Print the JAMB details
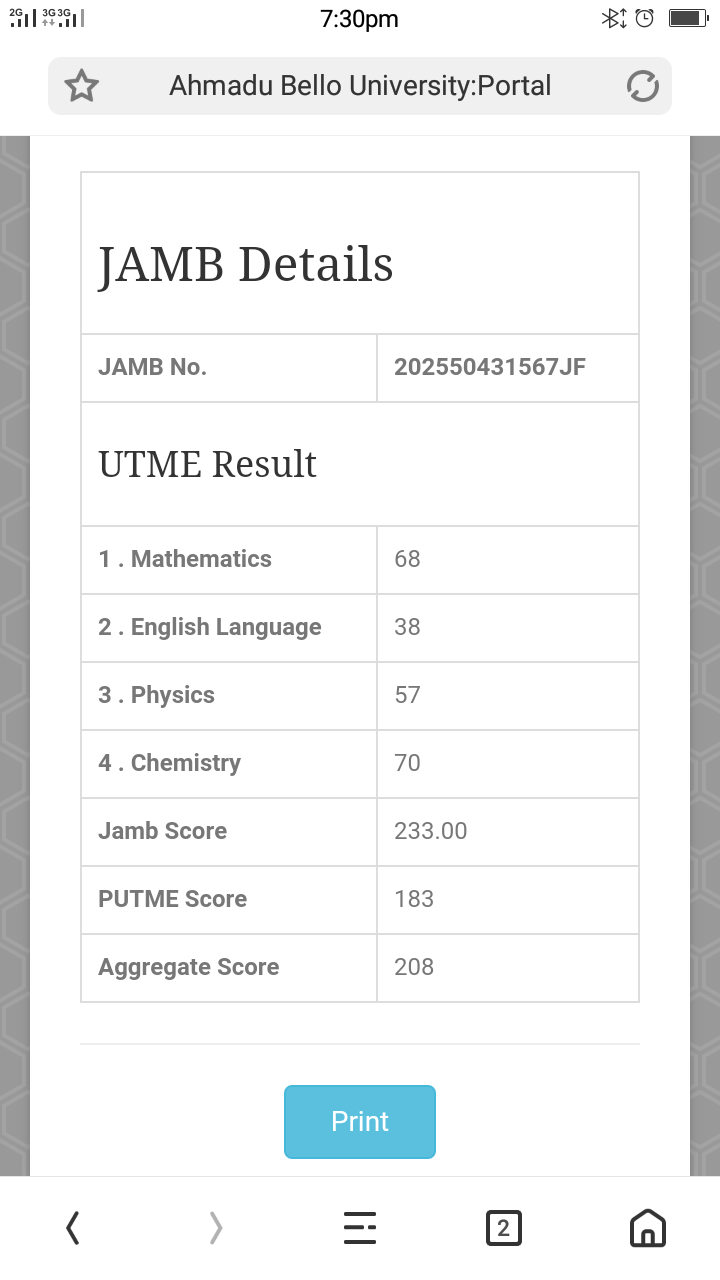The height and width of the screenshot is (1280, 720). click(x=360, y=1122)
